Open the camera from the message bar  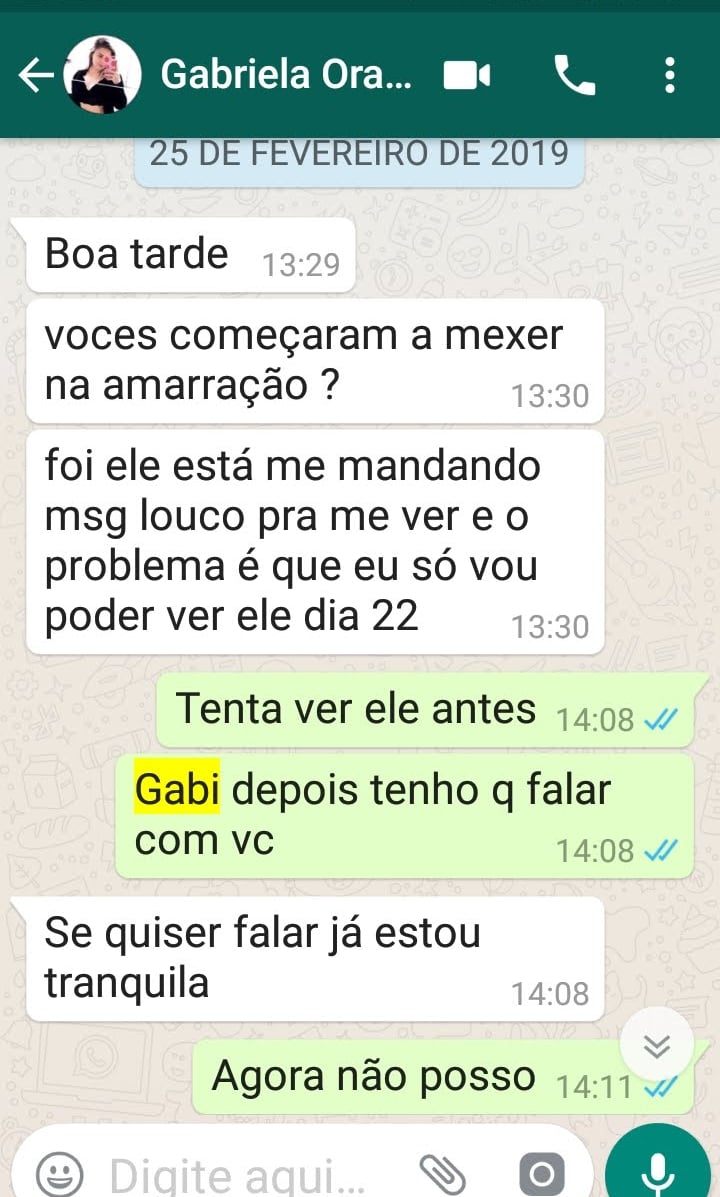[x=541, y=1173]
